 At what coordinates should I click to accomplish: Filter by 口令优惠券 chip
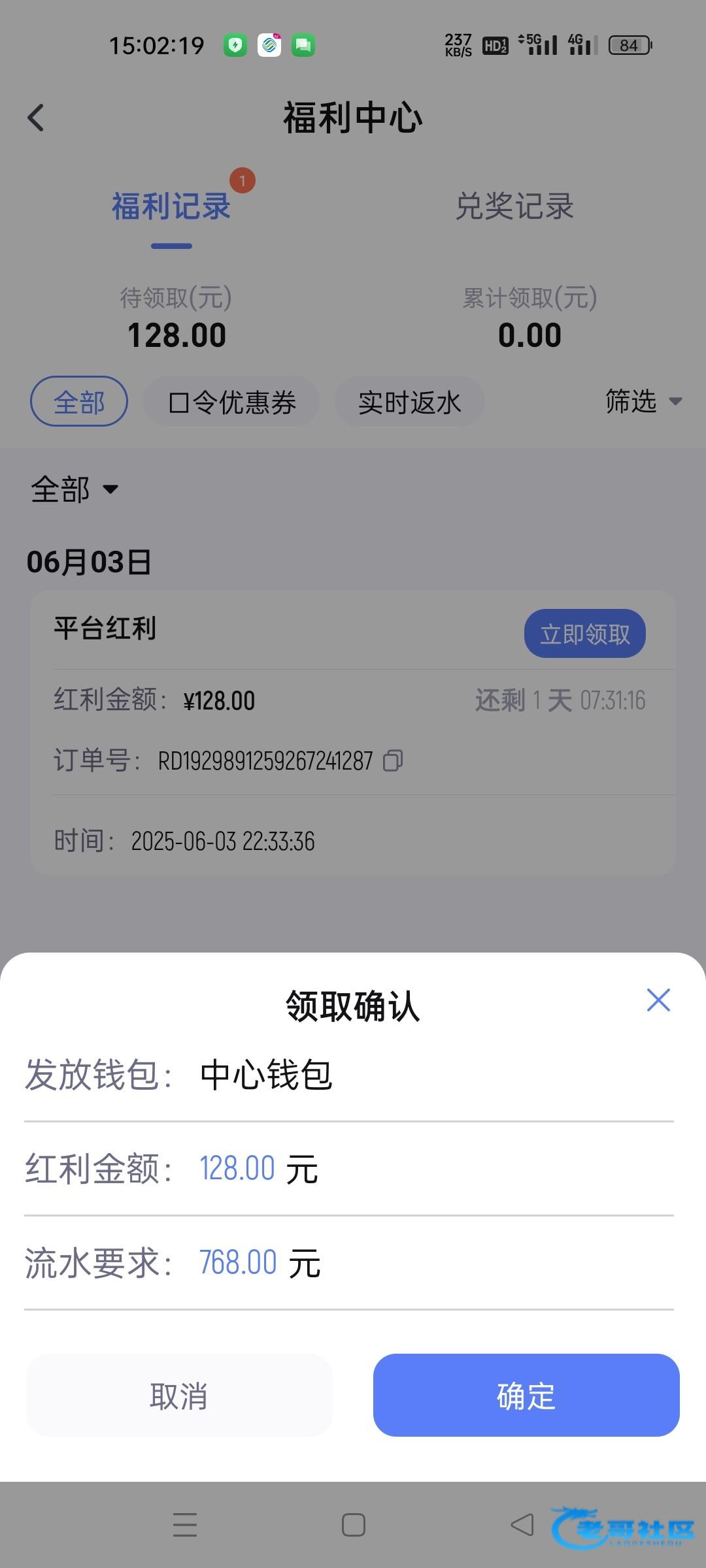pos(232,402)
